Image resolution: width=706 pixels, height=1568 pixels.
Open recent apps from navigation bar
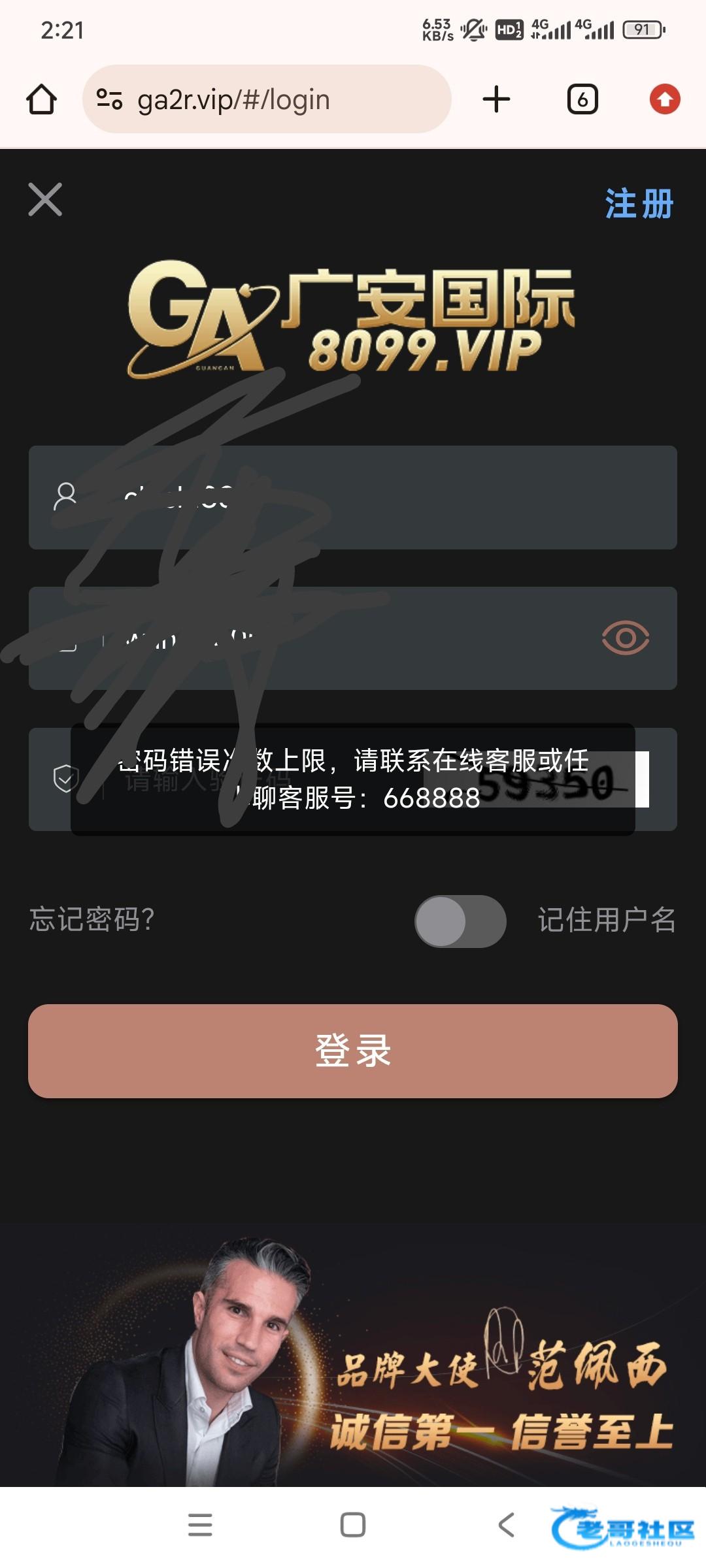pos(200,1525)
